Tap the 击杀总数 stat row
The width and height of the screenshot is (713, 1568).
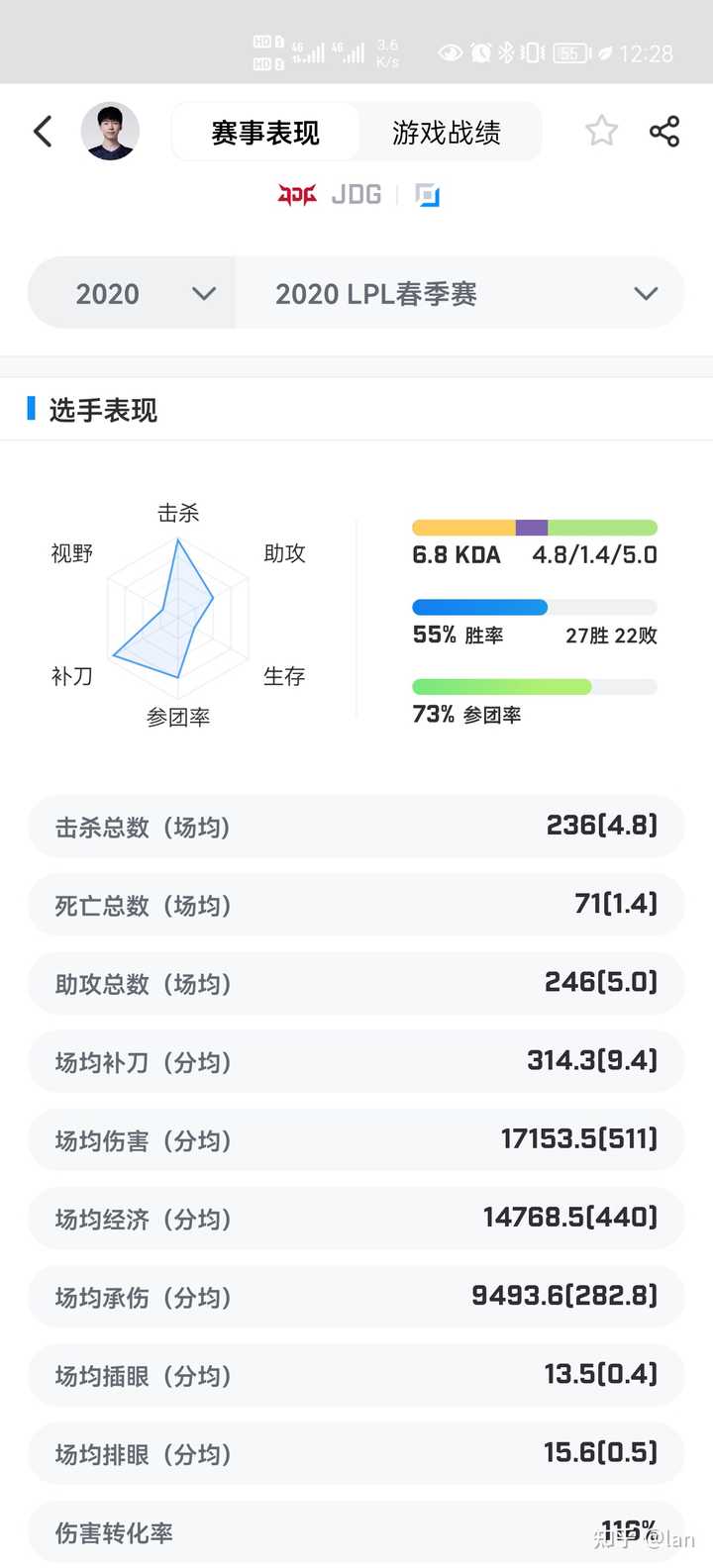click(x=356, y=826)
